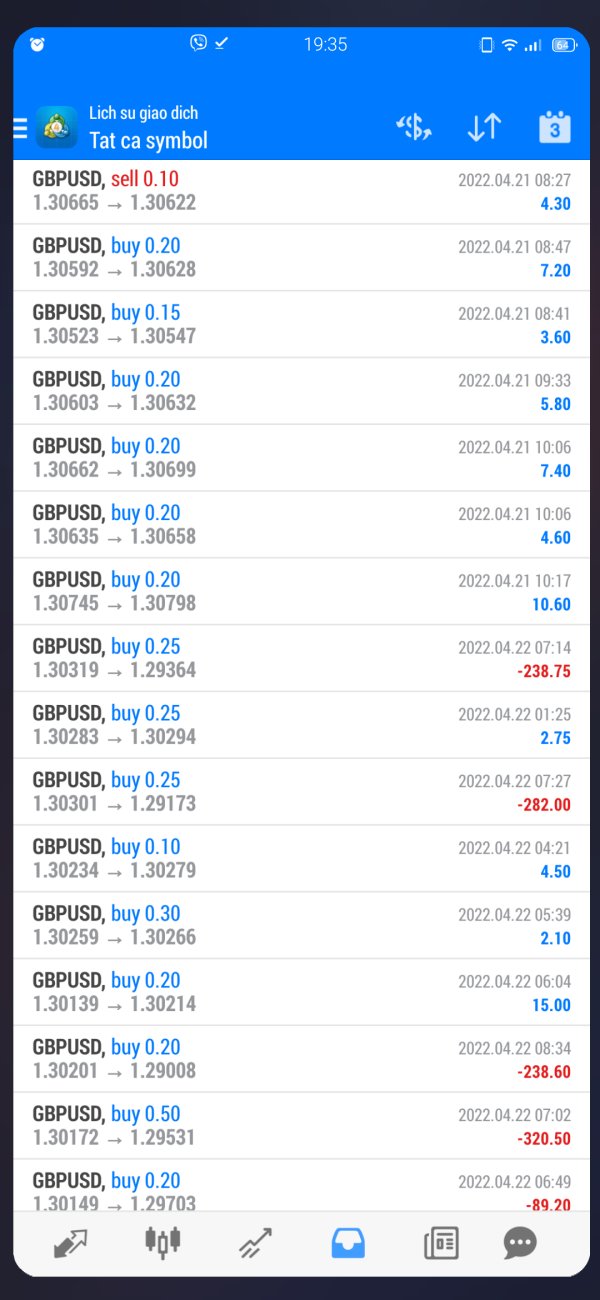Expand the GBPUSD buy 0.10 trade
Screen dimensions: 600x1300
tap(300, 858)
